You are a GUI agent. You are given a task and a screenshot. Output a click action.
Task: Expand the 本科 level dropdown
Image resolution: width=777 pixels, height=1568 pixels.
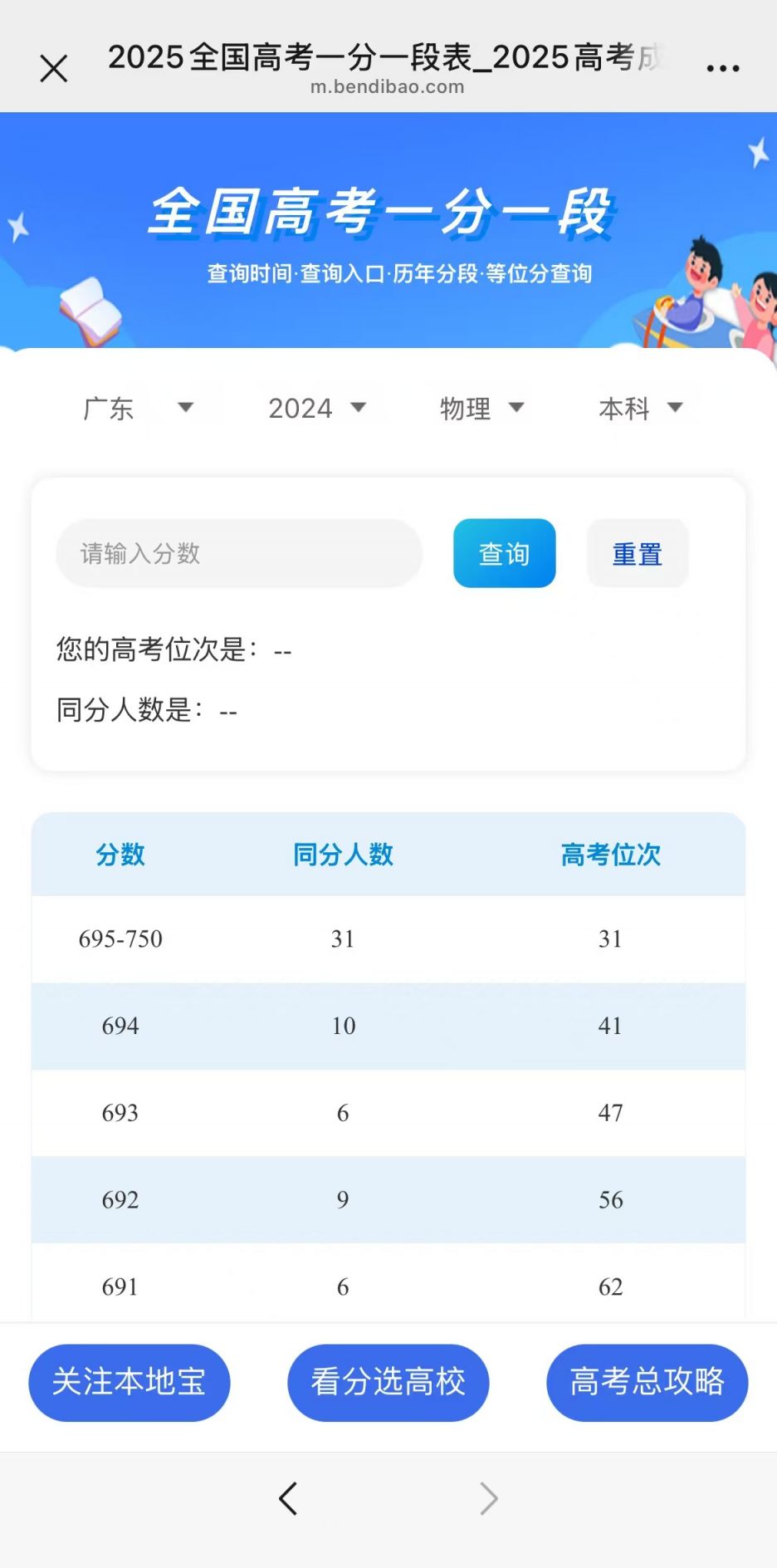pyautogui.click(x=640, y=408)
